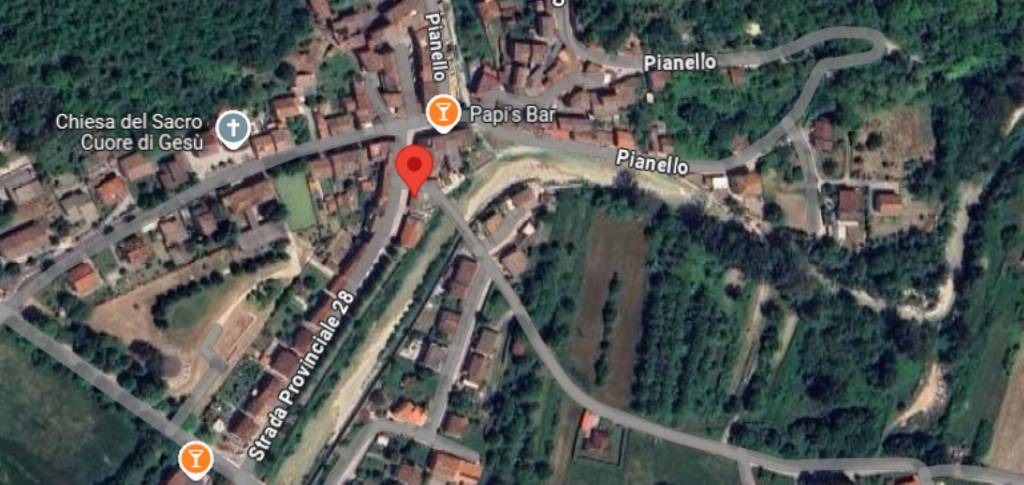Open the unlabeled bar marker near Strada Provinciale 28

(x=196, y=460)
